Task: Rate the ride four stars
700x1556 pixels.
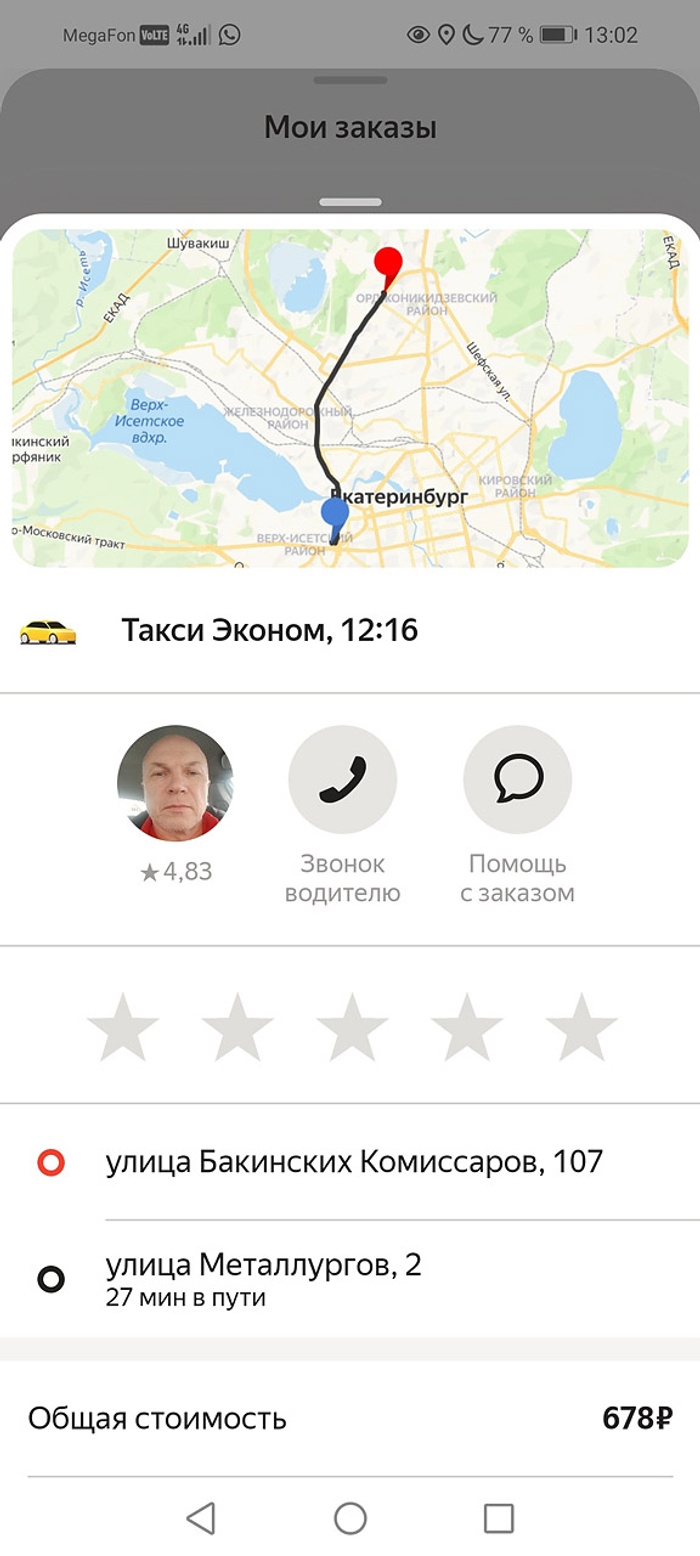Action: (467, 1027)
